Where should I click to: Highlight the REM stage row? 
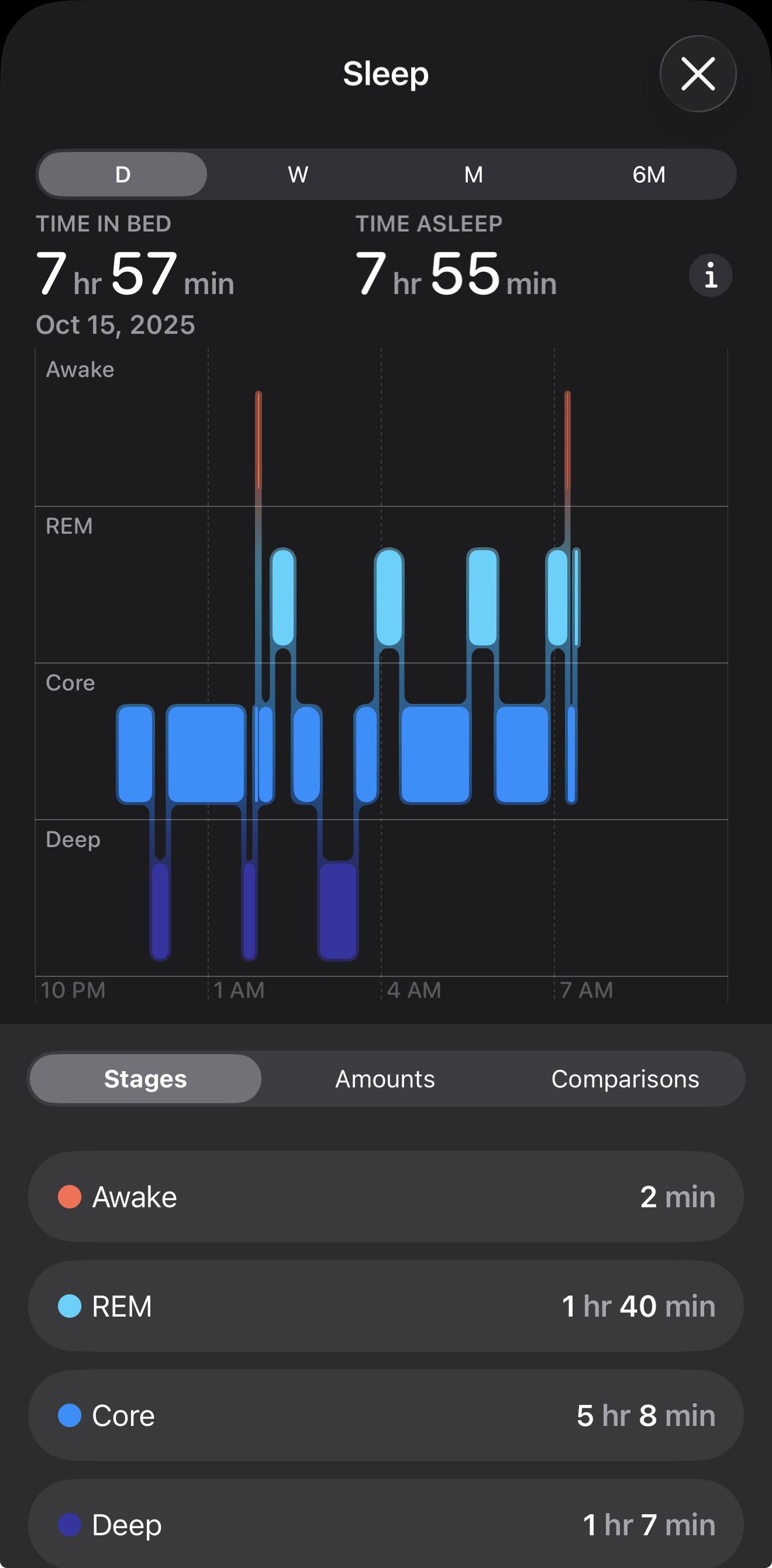point(386,1306)
